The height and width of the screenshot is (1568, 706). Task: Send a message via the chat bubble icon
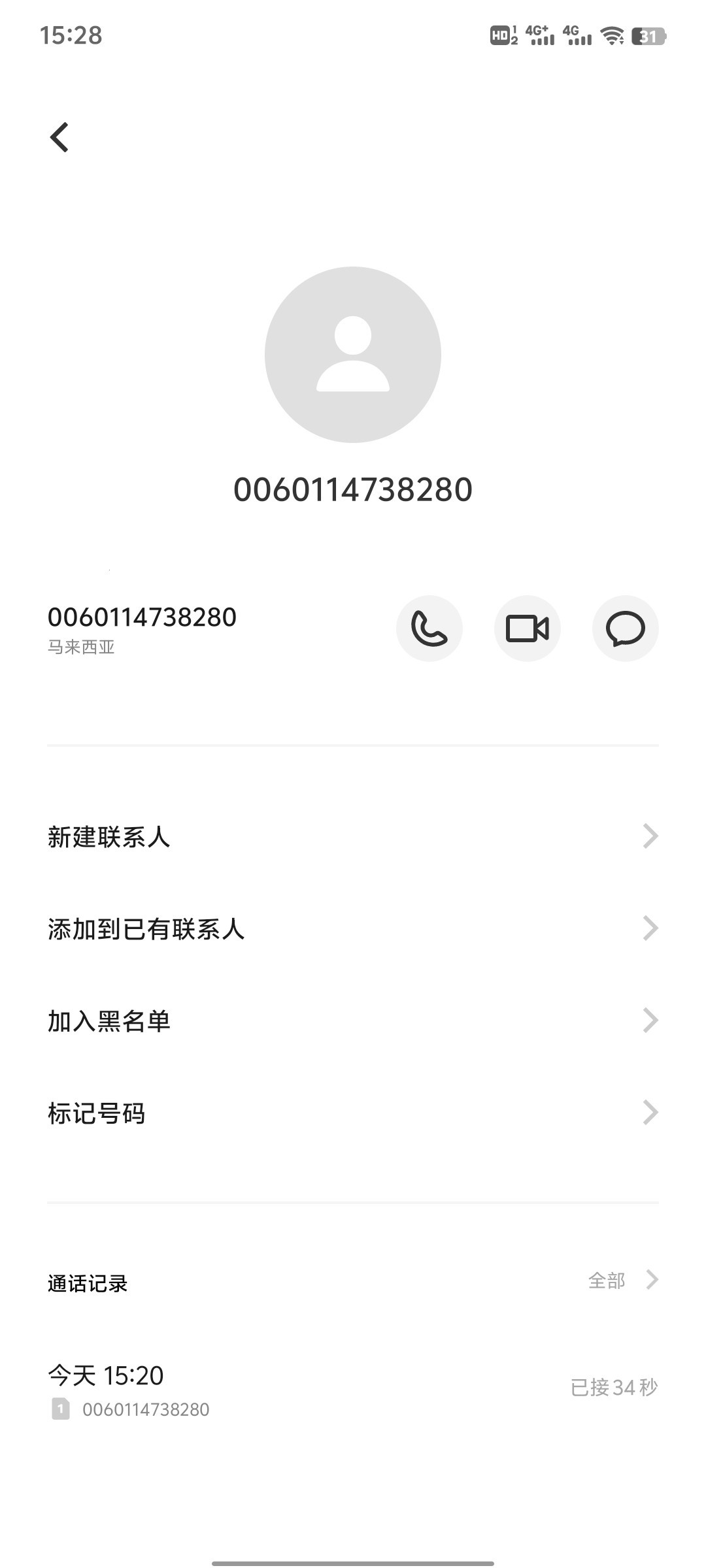coord(626,629)
